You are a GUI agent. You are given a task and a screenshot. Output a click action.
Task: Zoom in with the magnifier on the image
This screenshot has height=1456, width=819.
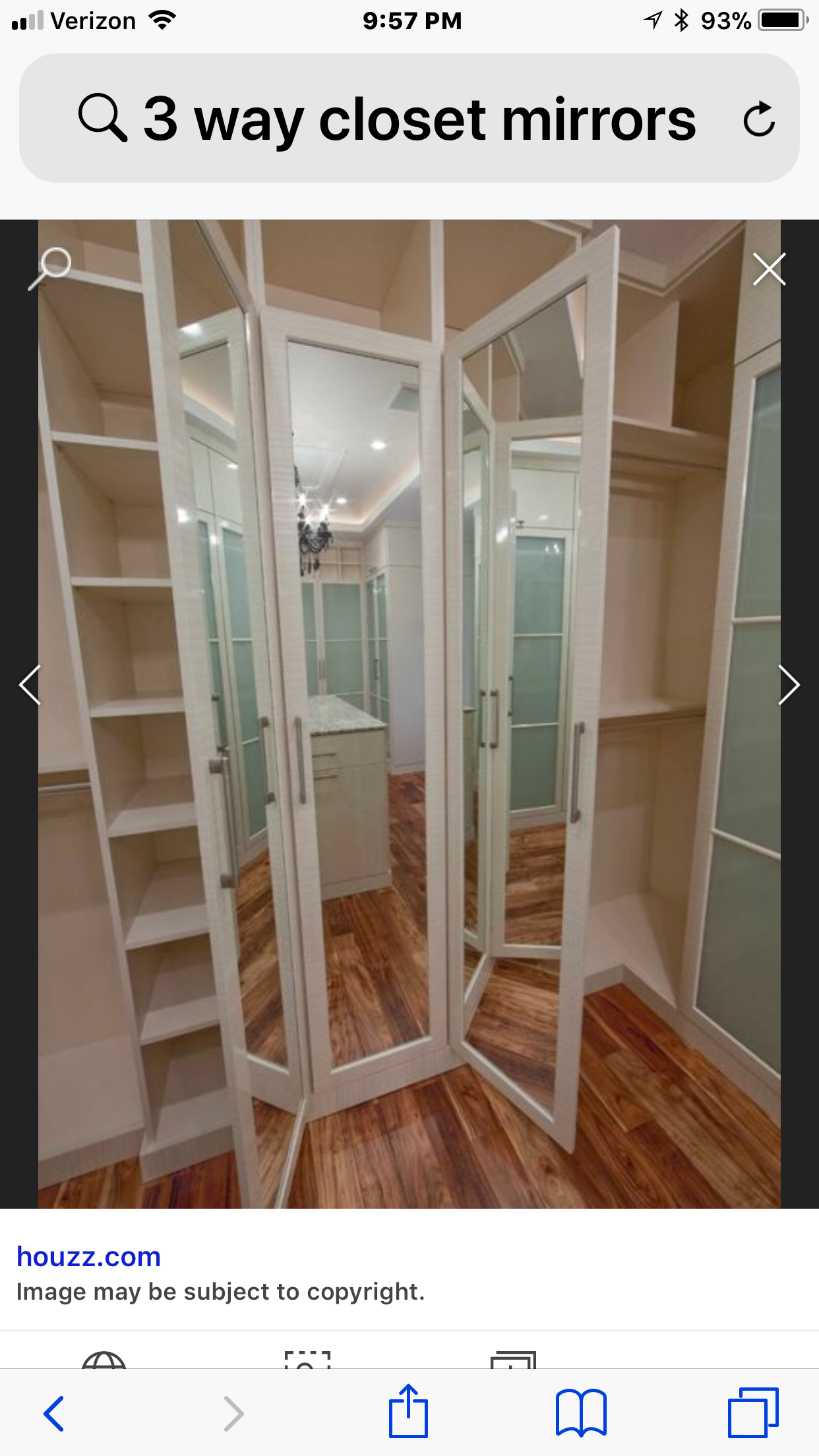pyautogui.click(x=50, y=268)
